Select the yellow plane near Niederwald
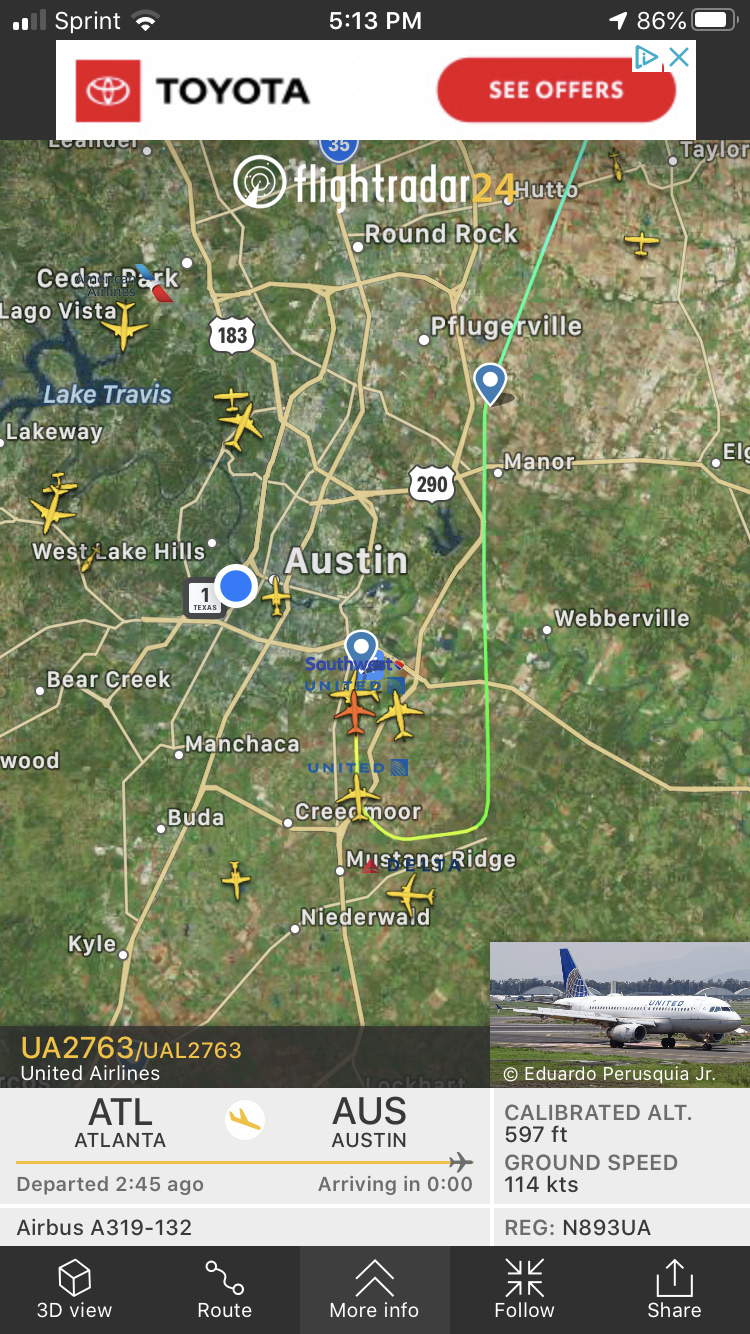Image resolution: width=750 pixels, height=1334 pixels. pos(410,893)
